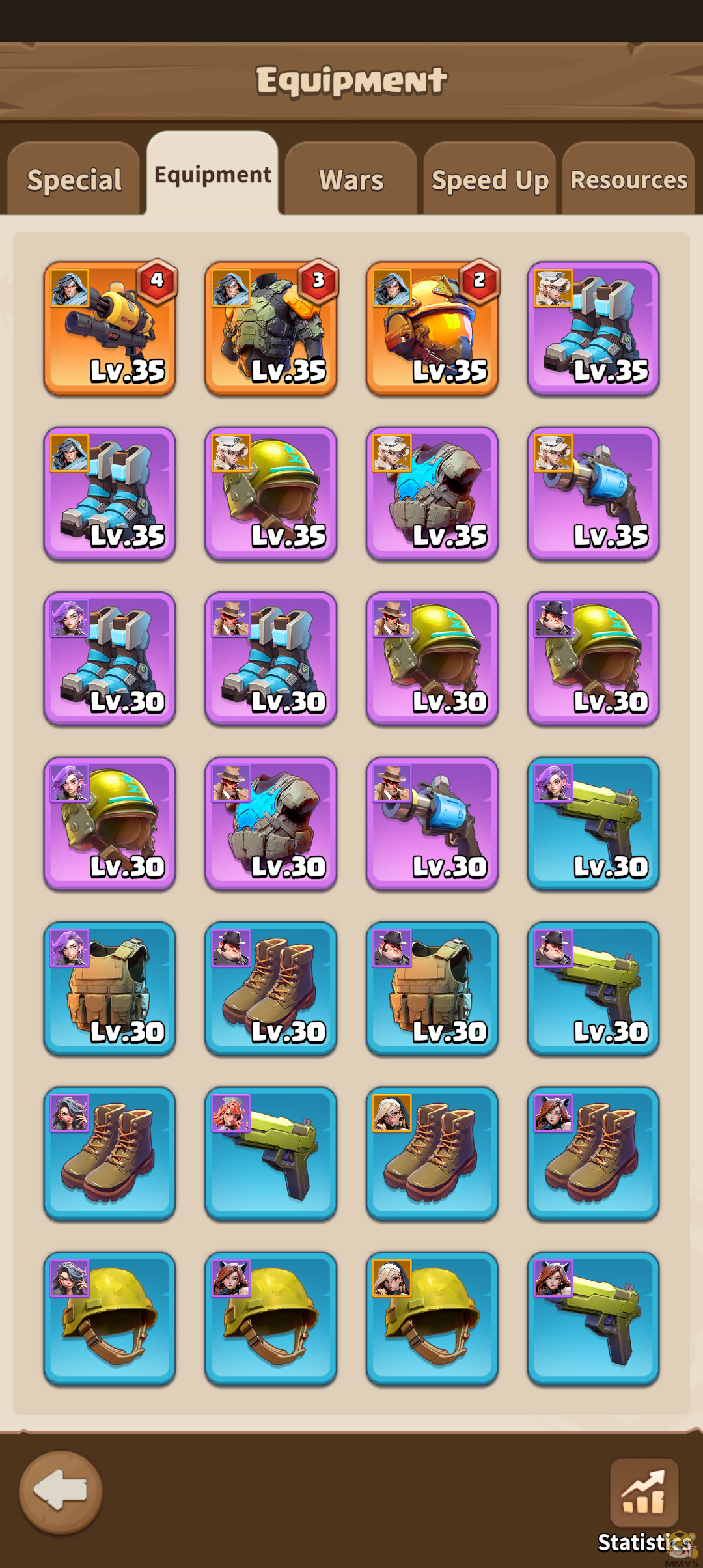Open the purple Lv.35 chest armor item
Image resolution: width=703 pixels, height=1568 pixels.
coord(432,494)
